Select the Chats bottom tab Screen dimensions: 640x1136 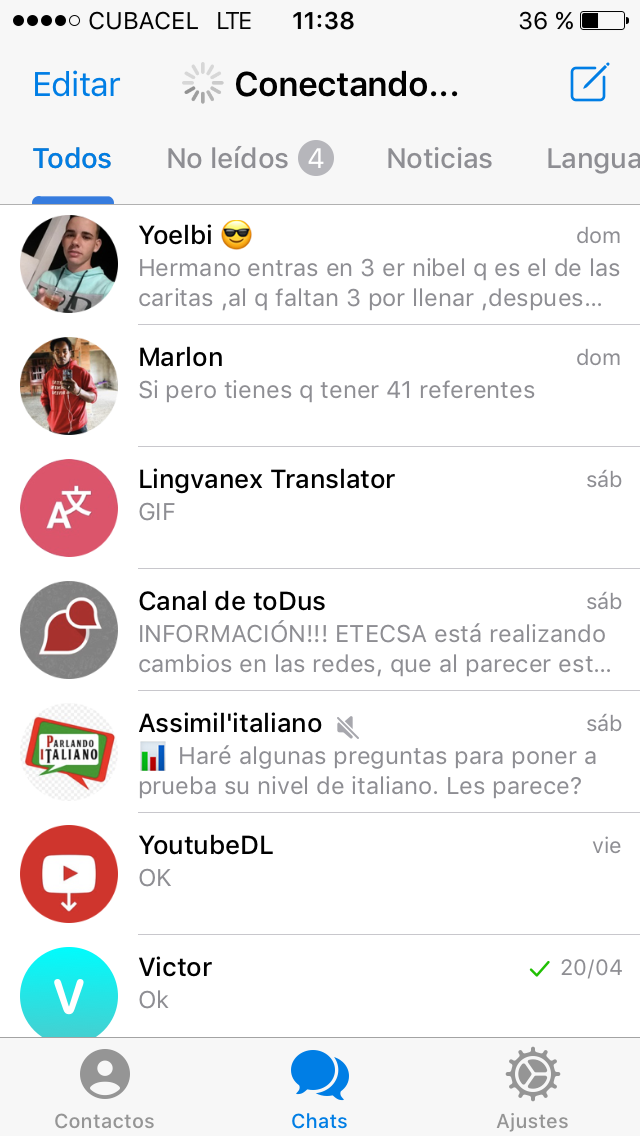coord(319,1090)
